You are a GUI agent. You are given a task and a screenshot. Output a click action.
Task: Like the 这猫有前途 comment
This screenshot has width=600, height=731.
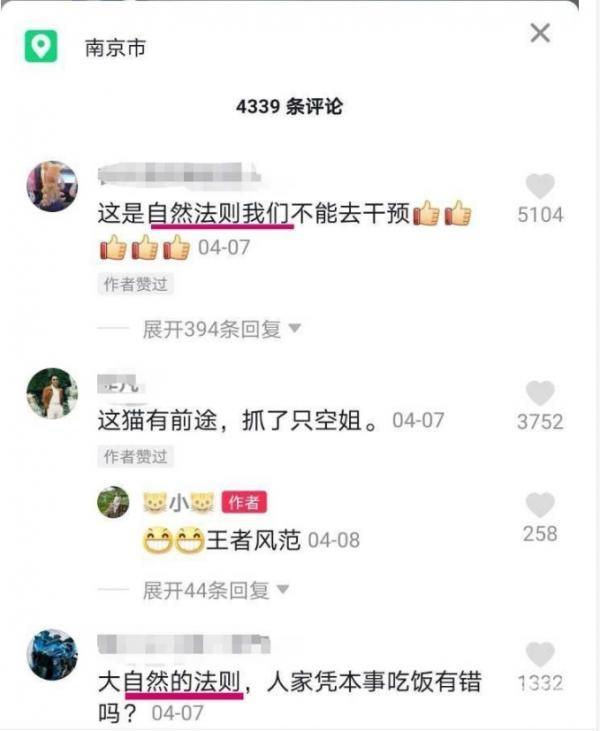540,394
